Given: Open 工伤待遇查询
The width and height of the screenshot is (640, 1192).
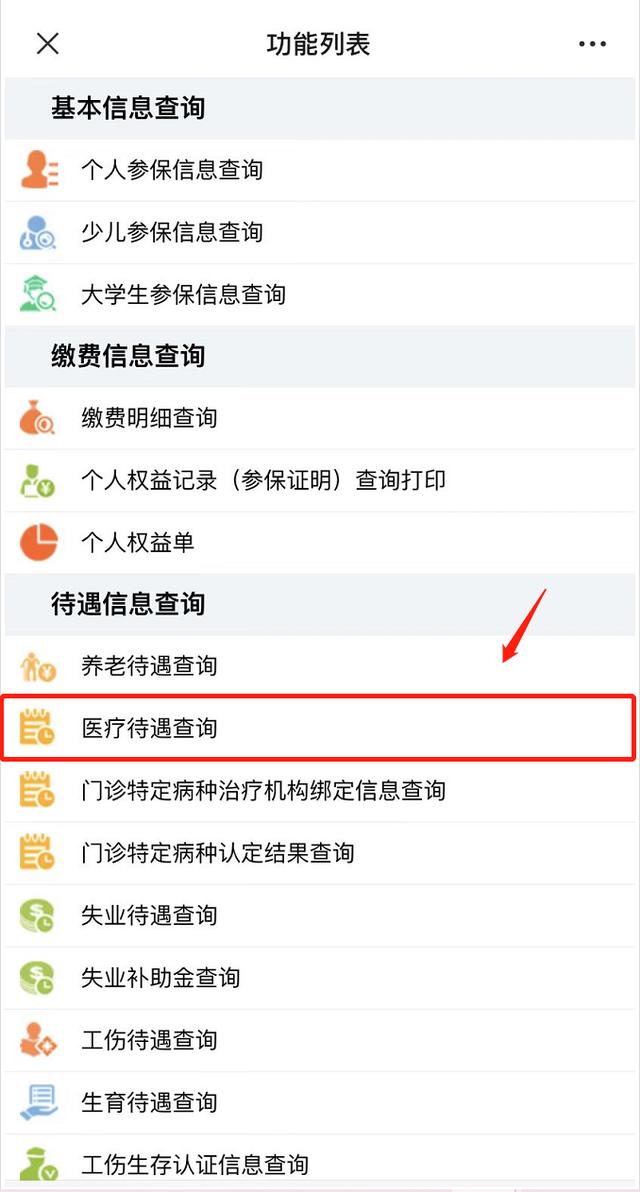Looking at the screenshot, I should click(320, 1040).
